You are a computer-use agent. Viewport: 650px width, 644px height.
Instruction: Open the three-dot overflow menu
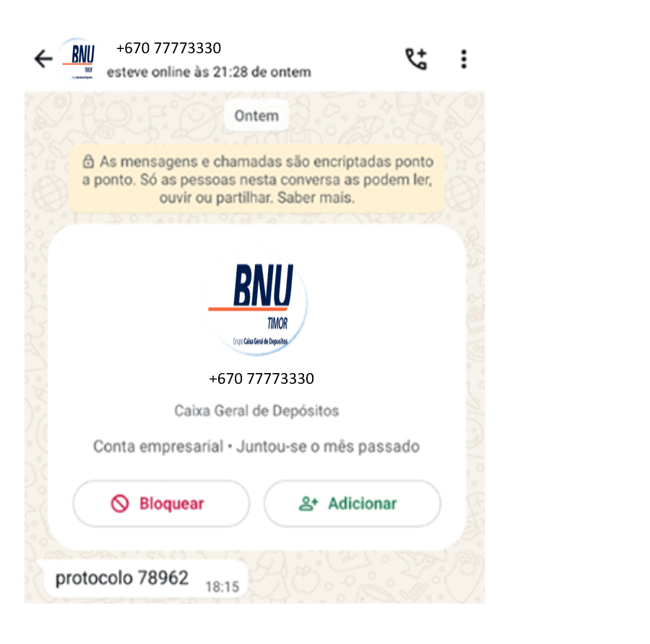[x=464, y=59]
